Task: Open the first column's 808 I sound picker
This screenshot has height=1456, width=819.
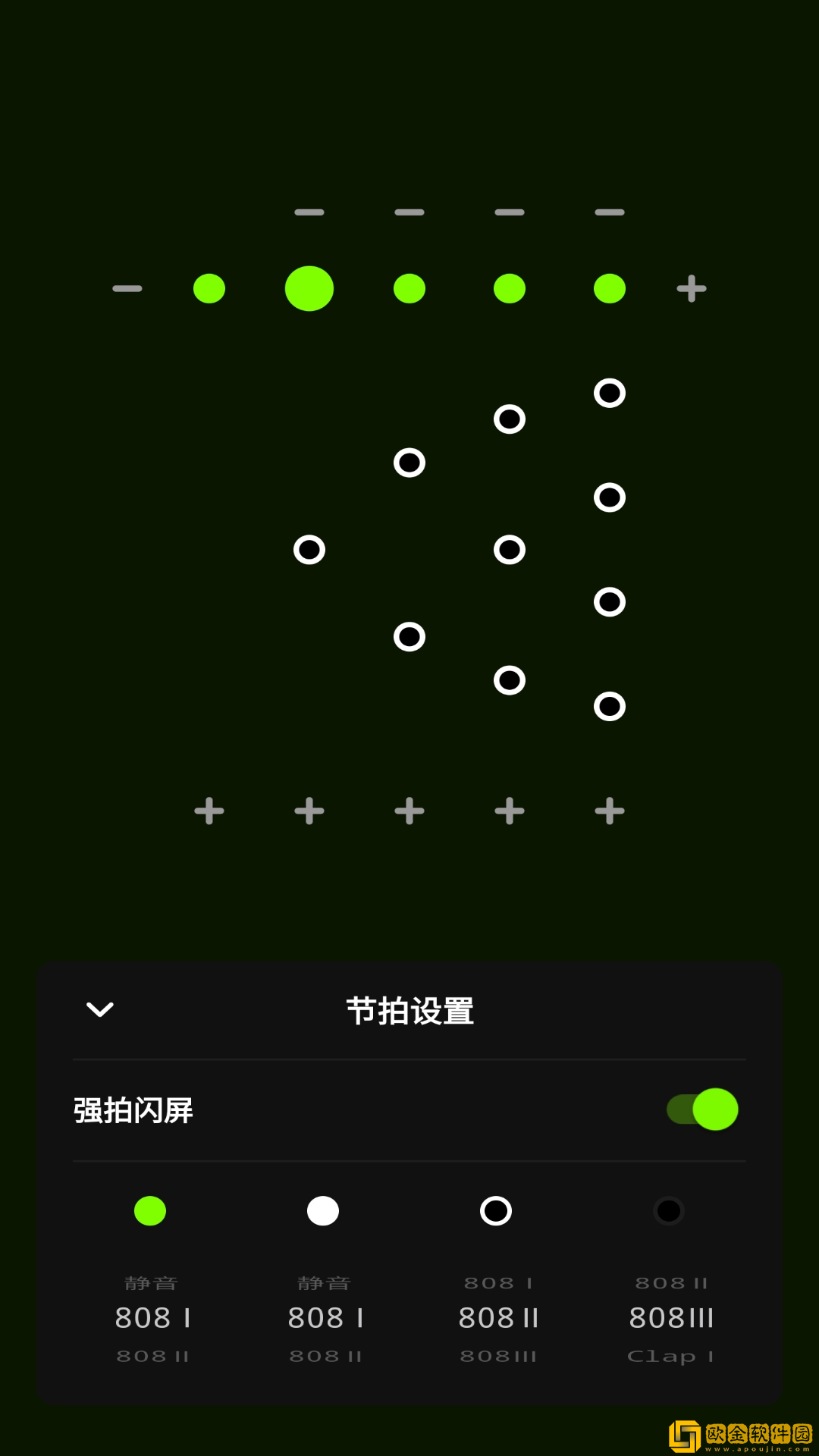Action: [151, 1317]
